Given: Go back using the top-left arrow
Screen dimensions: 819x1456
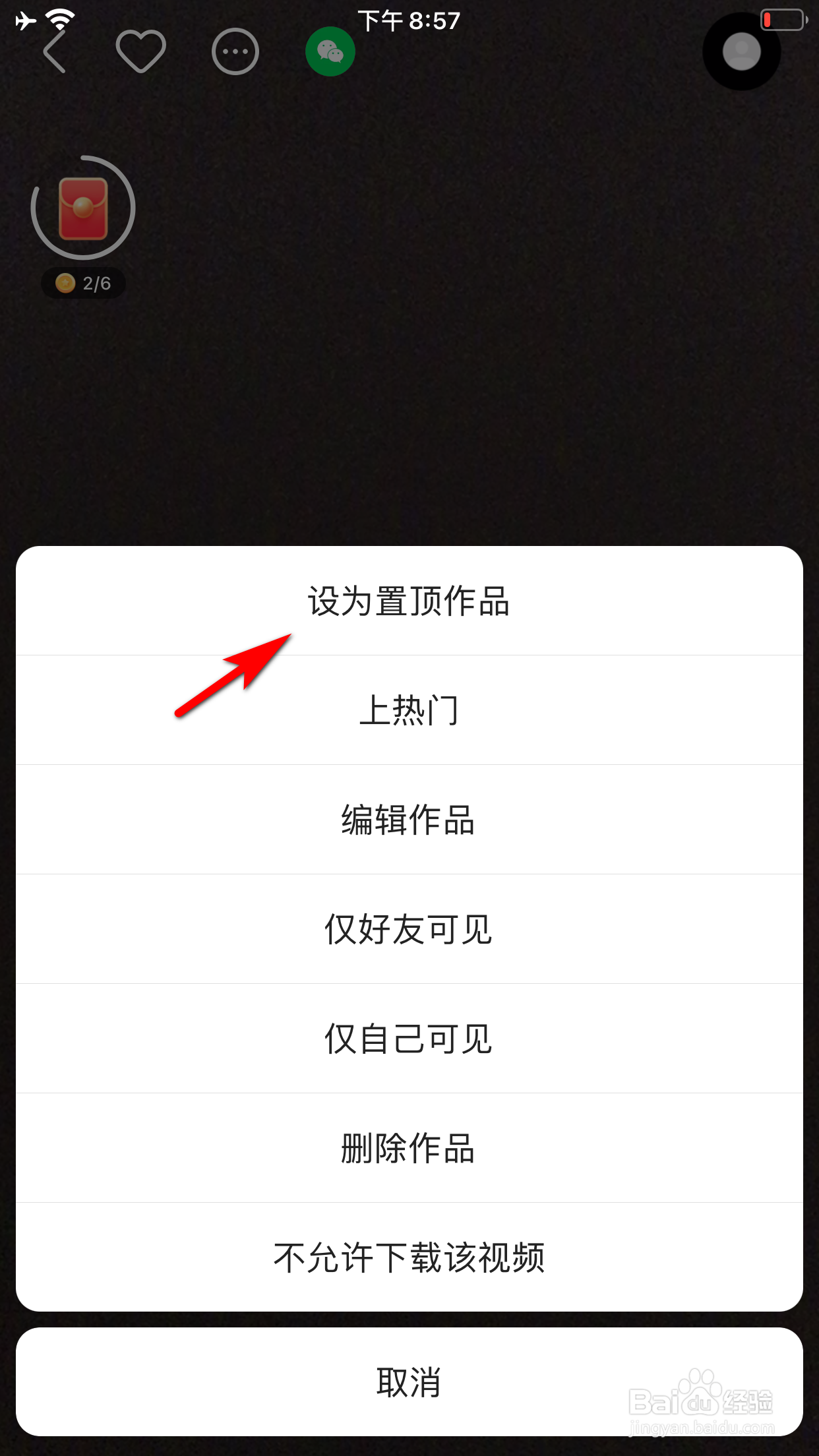Looking at the screenshot, I should pyautogui.click(x=55, y=51).
